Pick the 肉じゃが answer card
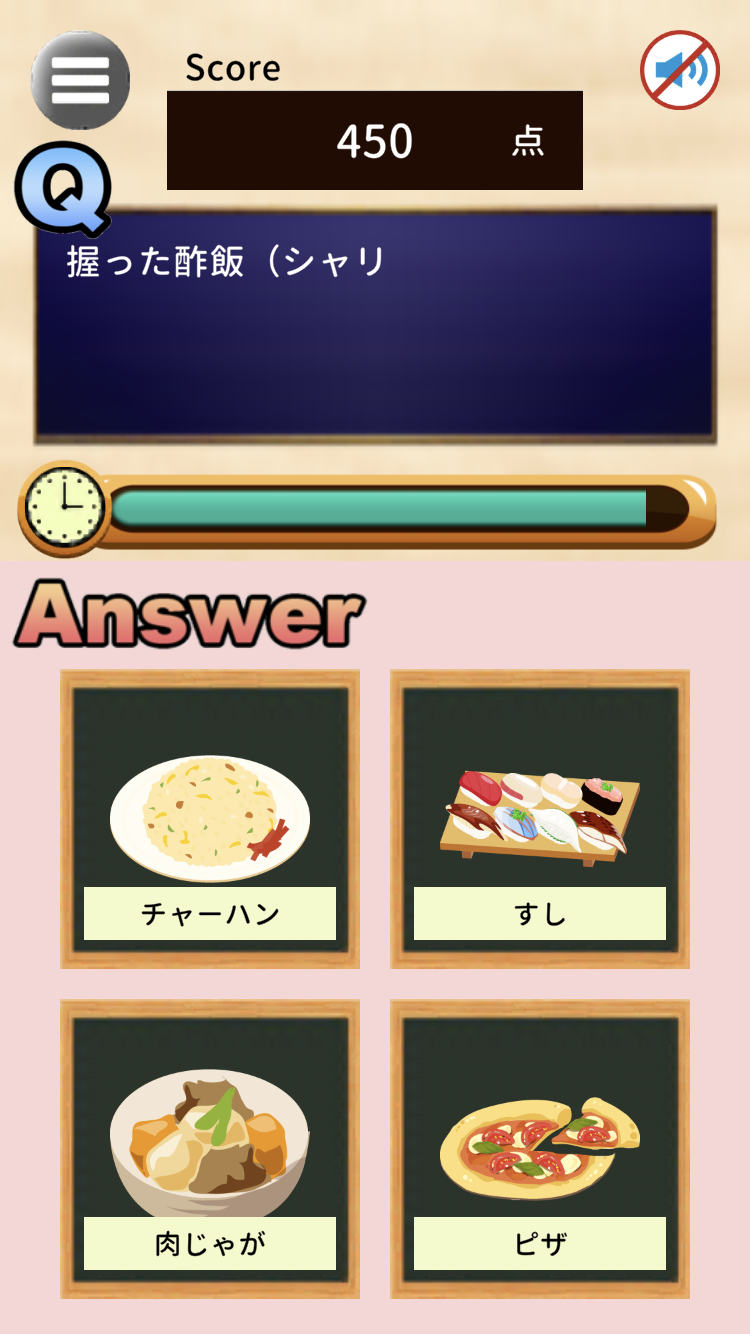Viewport: 750px width, 1334px height. coord(210,1149)
